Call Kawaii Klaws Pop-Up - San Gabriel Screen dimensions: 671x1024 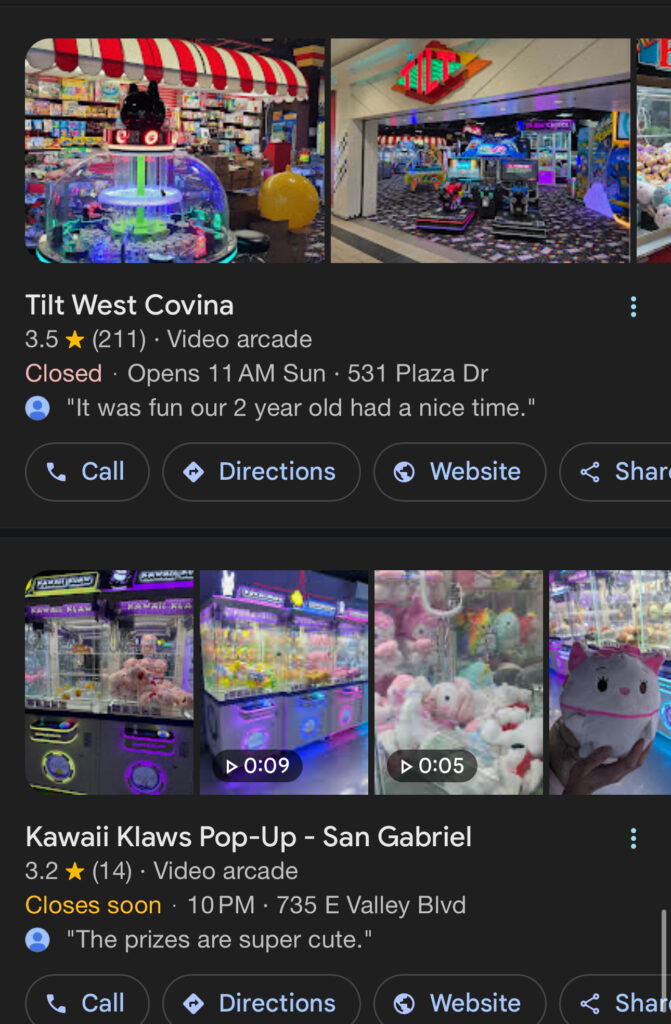point(87,1002)
